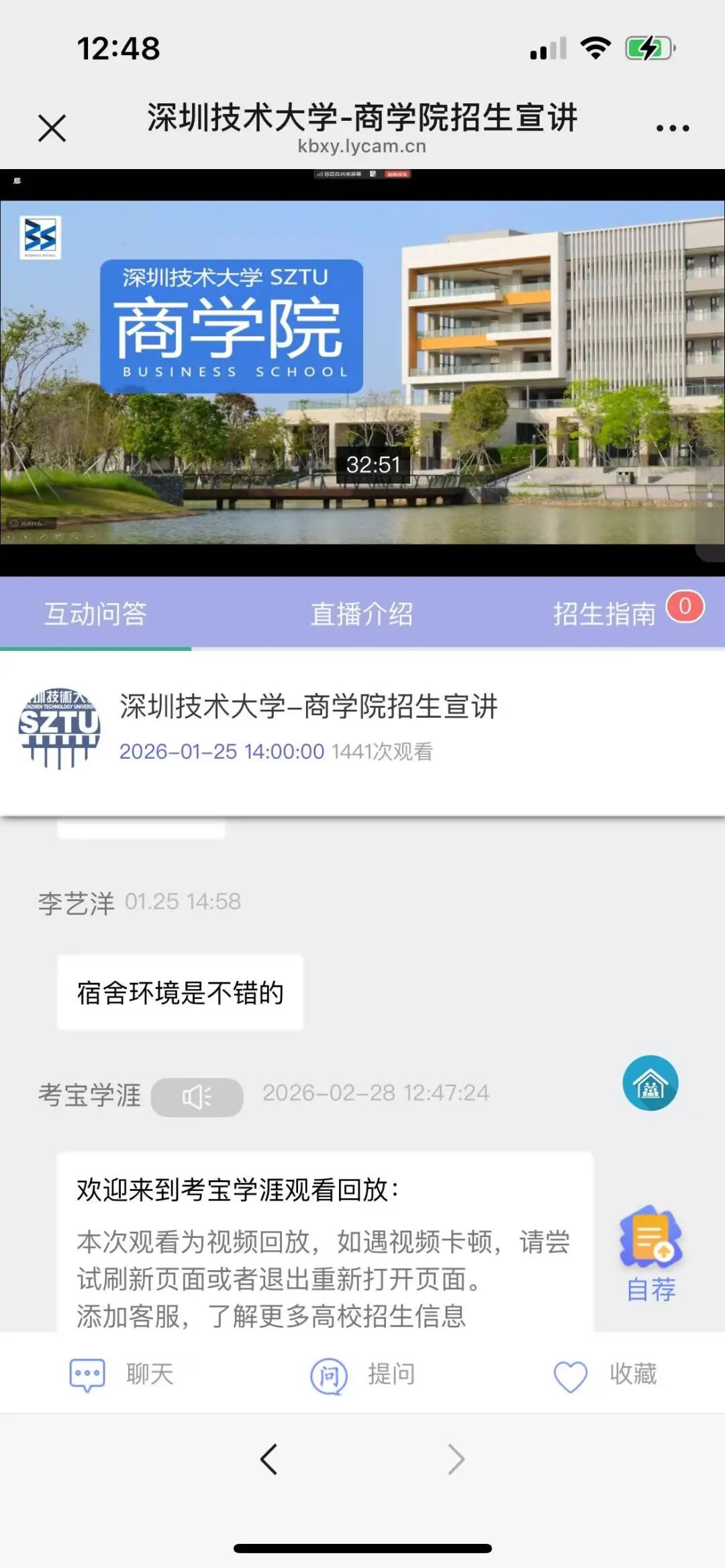This screenshot has width=725, height=1568.
Task: Switch to the 直播介绍 tab
Action: tap(362, 613)
